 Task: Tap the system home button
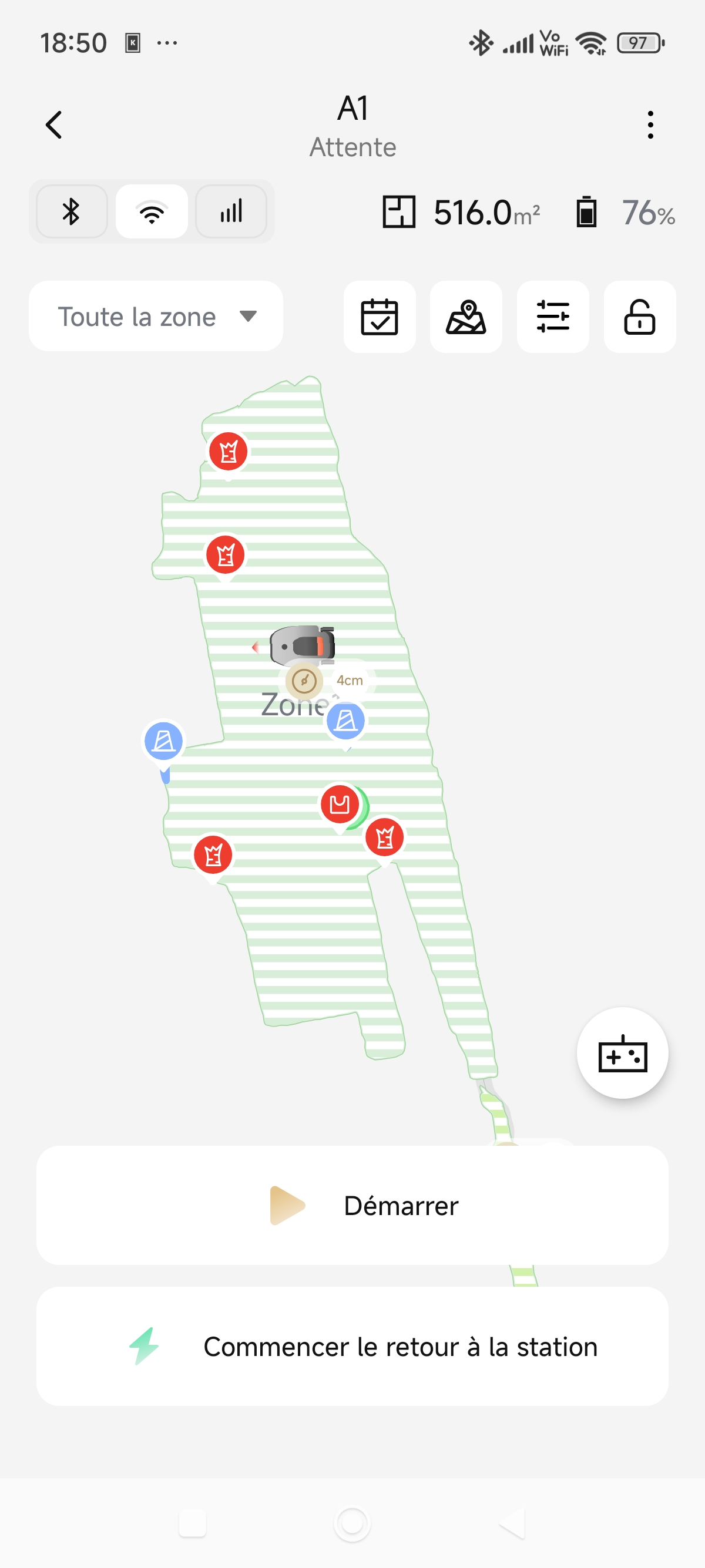click(352, 1523)
